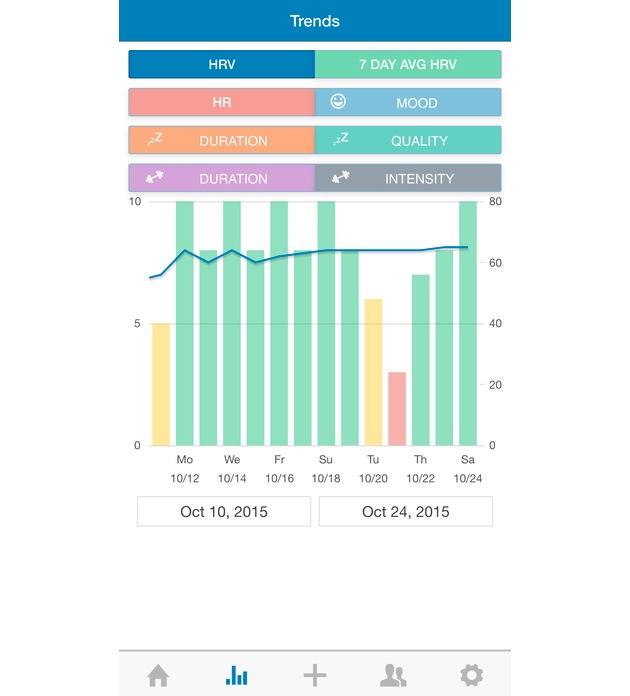The image size is (630, 696).
Task: Toggle the 7 DAY AVG HRV series
Action: coord(408,65)
